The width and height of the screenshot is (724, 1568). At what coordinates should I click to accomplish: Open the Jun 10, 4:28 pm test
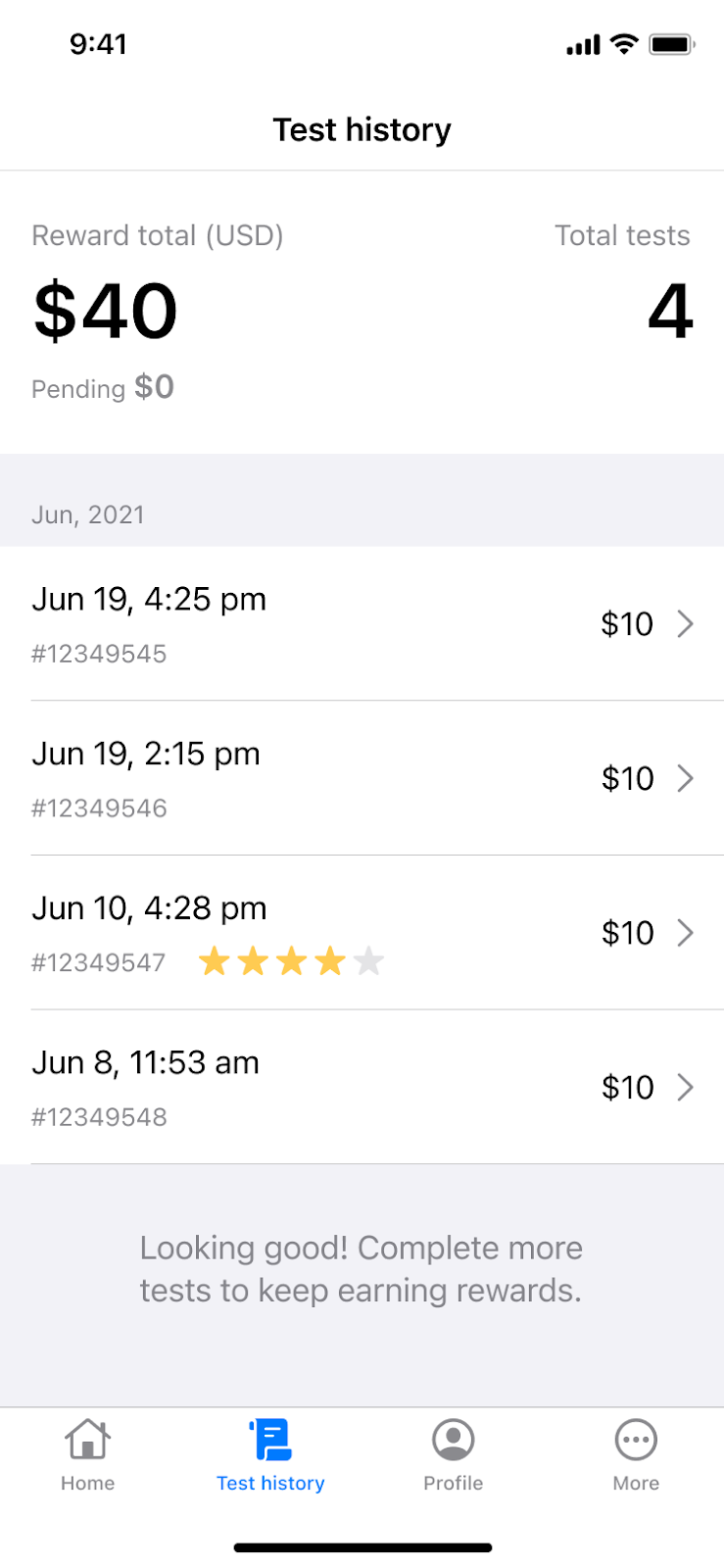click(x=362, y=932)
